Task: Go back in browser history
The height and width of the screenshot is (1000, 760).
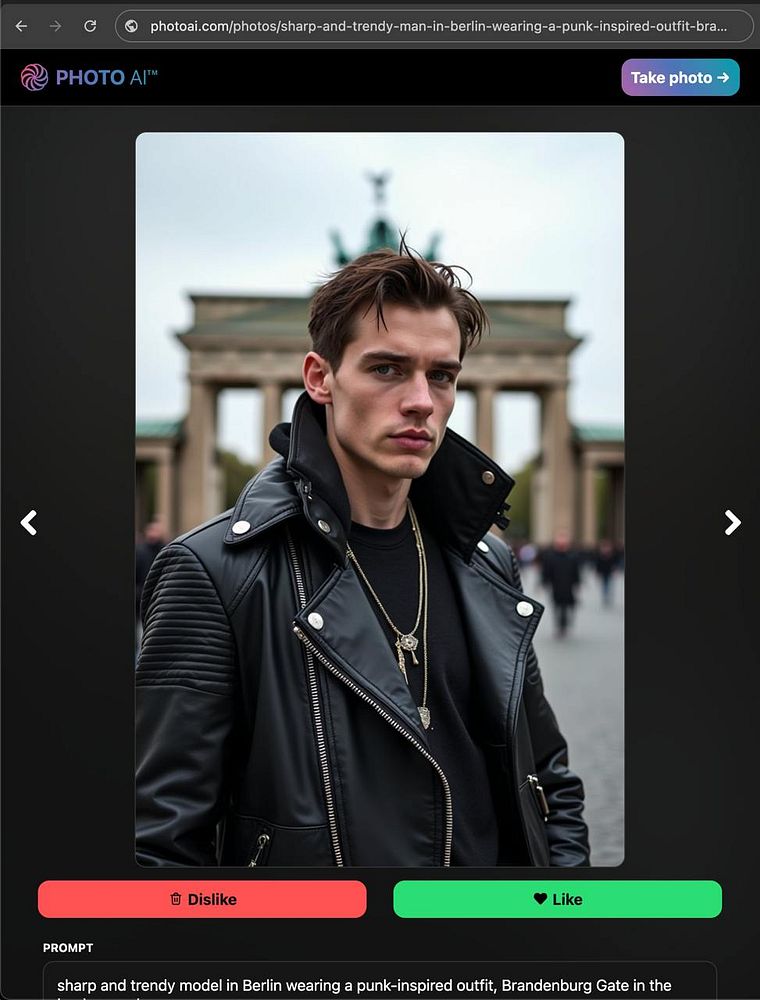Action: point(21,26)
